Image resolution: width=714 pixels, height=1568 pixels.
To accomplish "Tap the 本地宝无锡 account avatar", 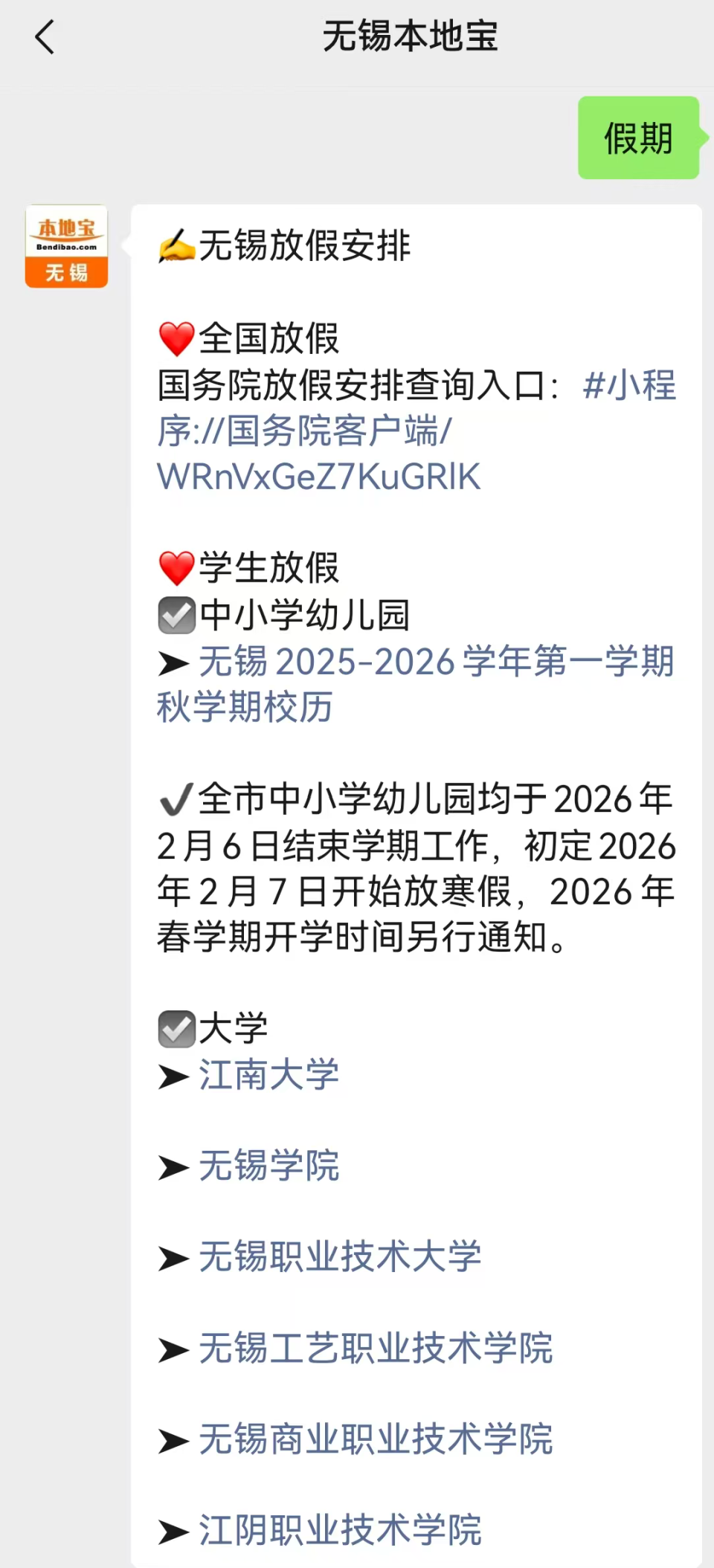I will pos(66,246).
